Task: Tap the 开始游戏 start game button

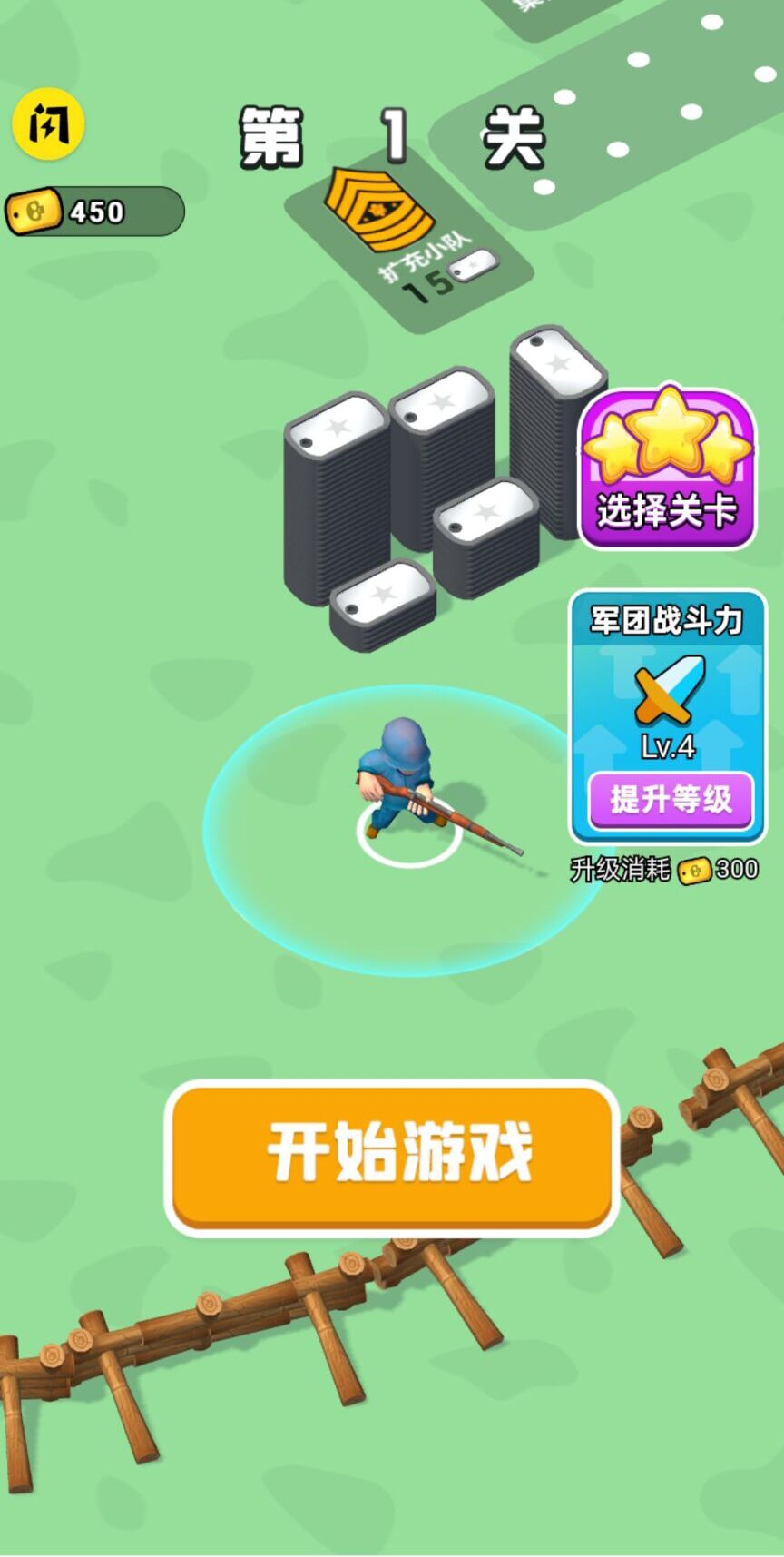Action: pos(392,1156)
